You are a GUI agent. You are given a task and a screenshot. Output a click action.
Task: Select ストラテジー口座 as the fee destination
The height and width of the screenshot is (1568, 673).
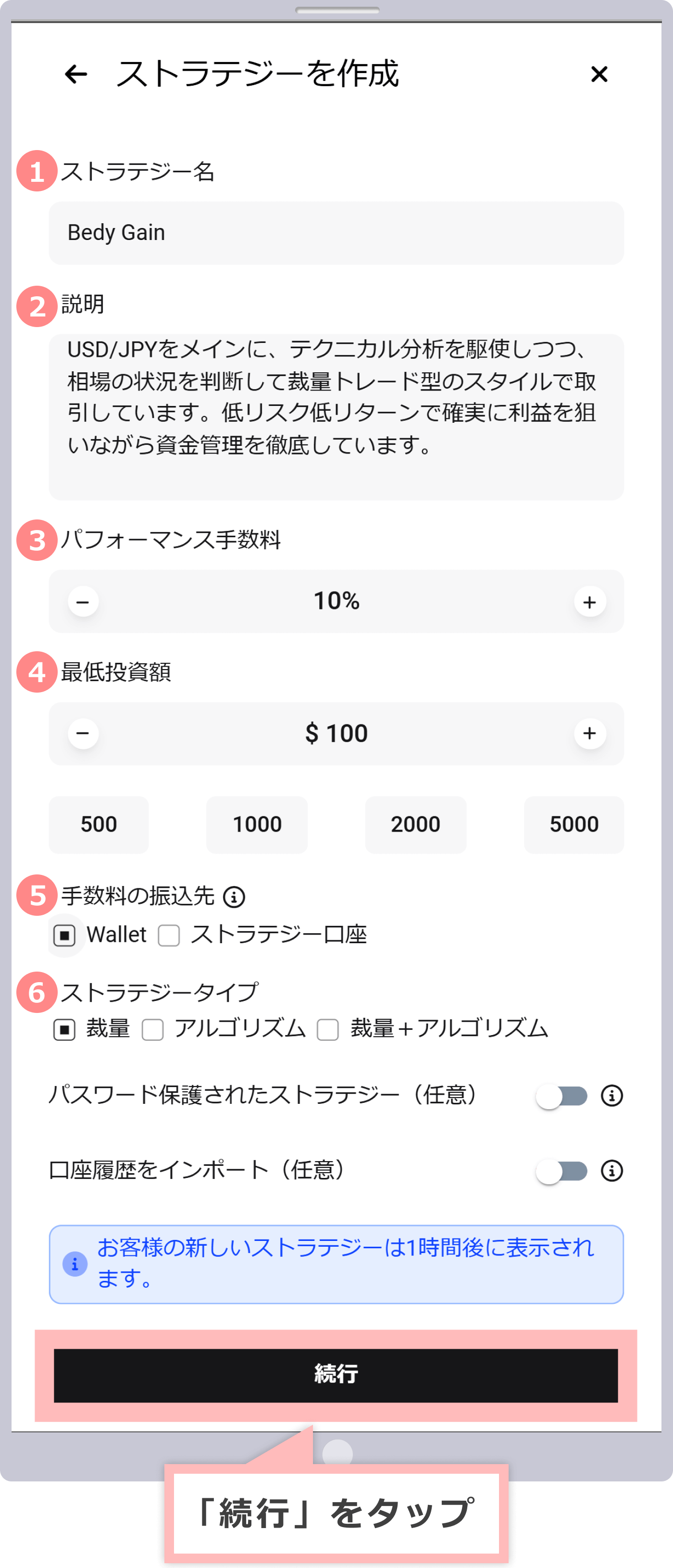coord(169,935)
